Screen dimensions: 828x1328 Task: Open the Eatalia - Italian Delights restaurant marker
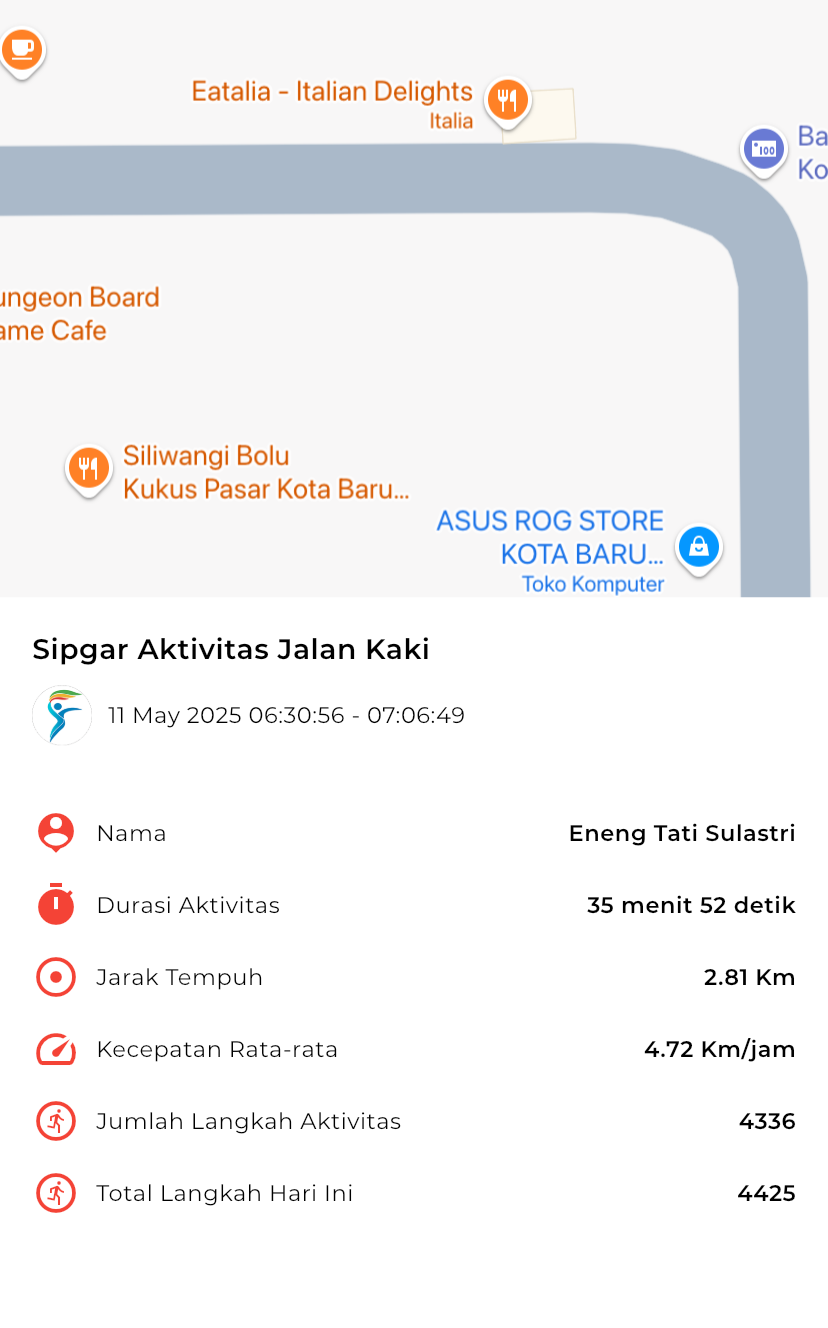[x=507, y=102]
